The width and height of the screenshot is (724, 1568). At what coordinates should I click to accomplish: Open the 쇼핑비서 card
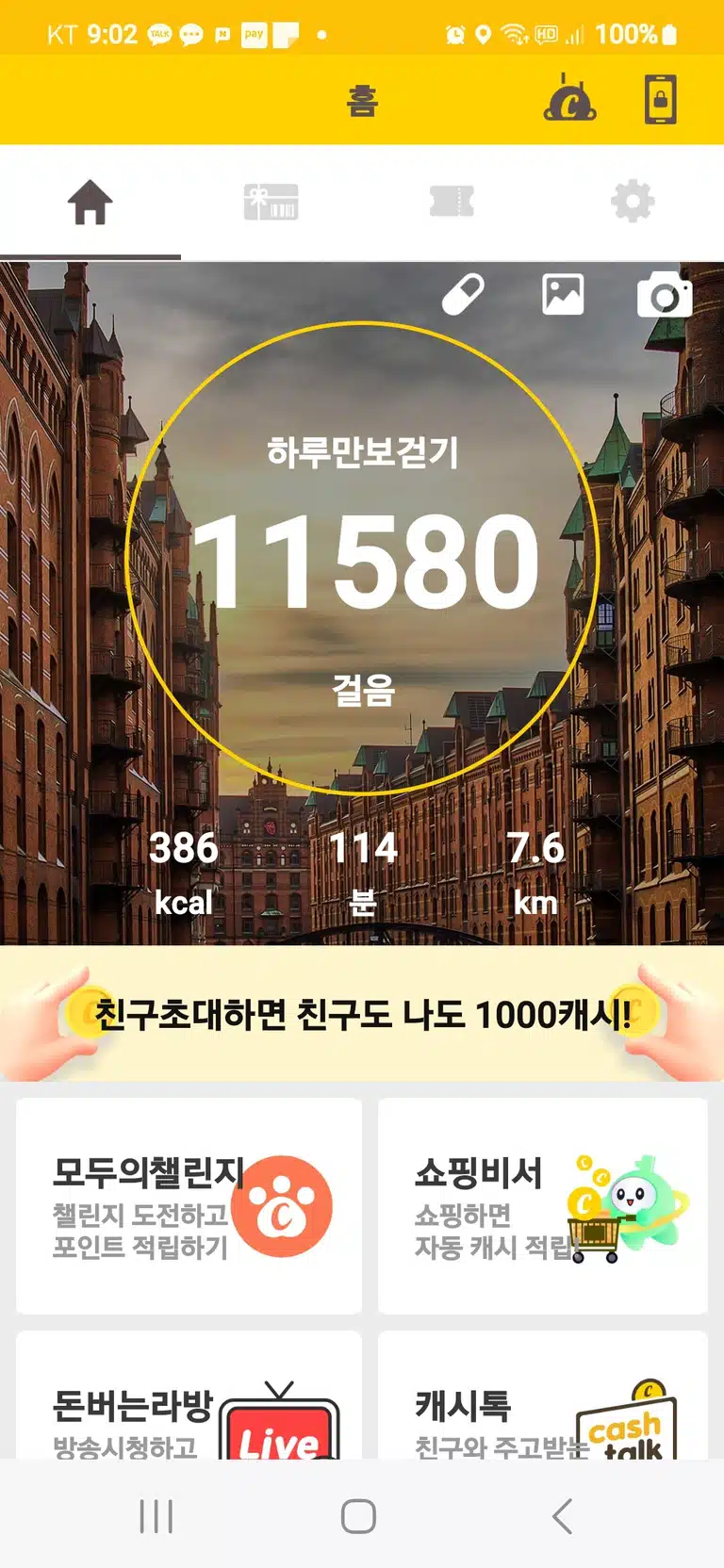point(543,1206)
